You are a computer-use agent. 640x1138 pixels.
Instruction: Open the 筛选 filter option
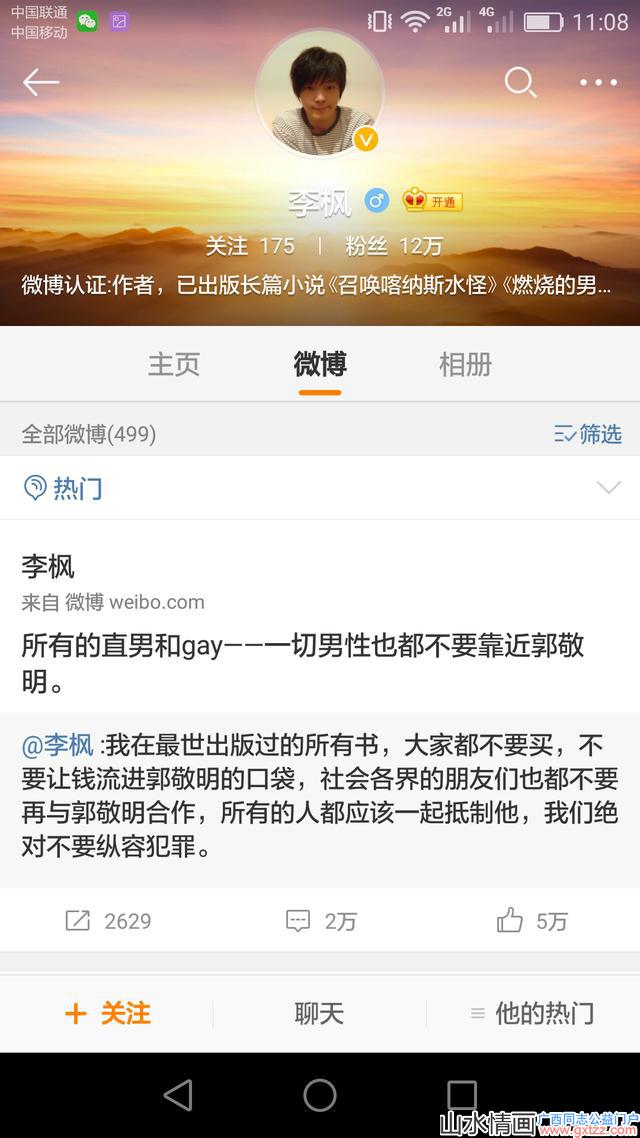tap(588, 434)
